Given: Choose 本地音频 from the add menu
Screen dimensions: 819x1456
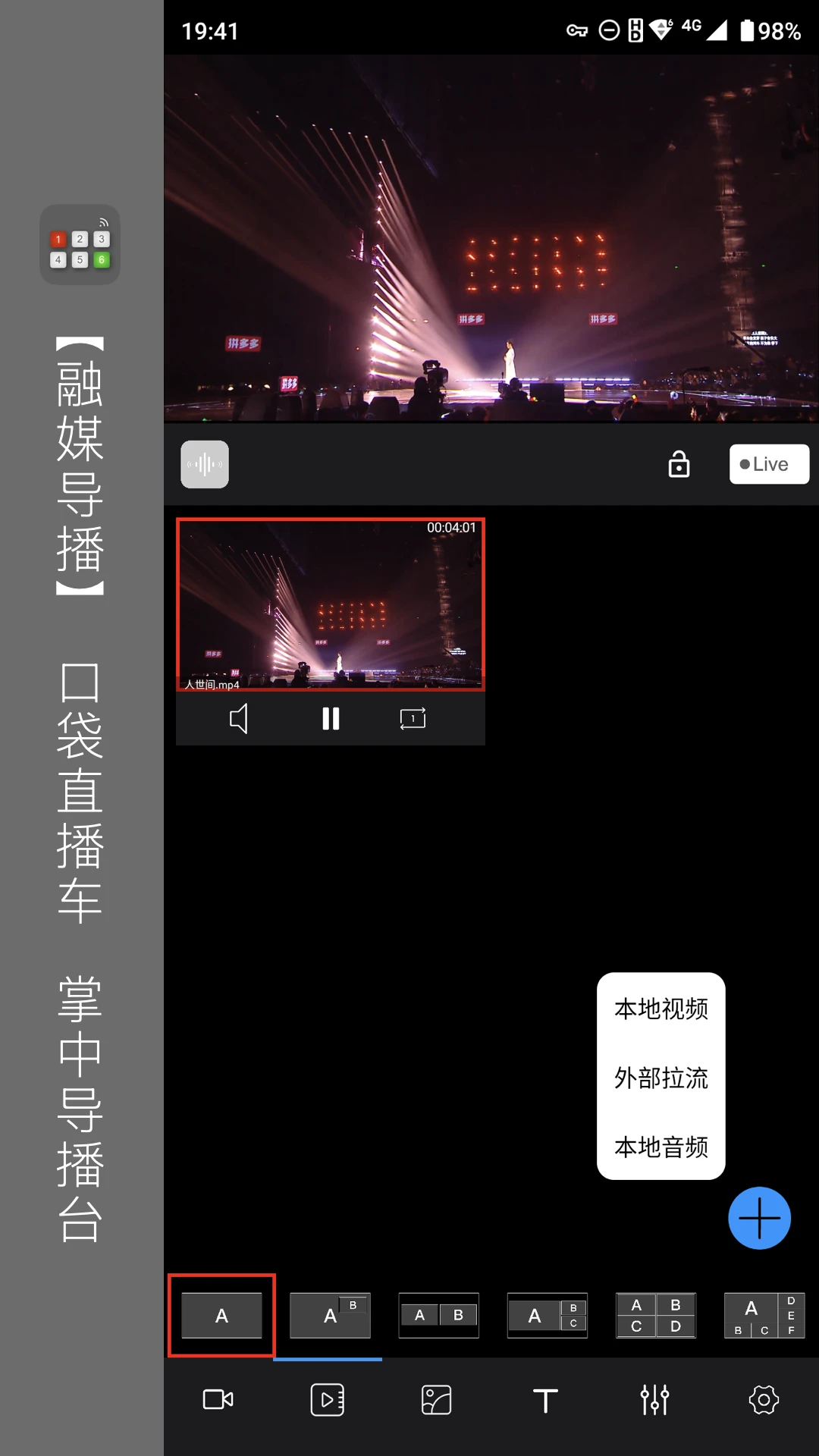Looking at the screenshot, I should 661,1147.
